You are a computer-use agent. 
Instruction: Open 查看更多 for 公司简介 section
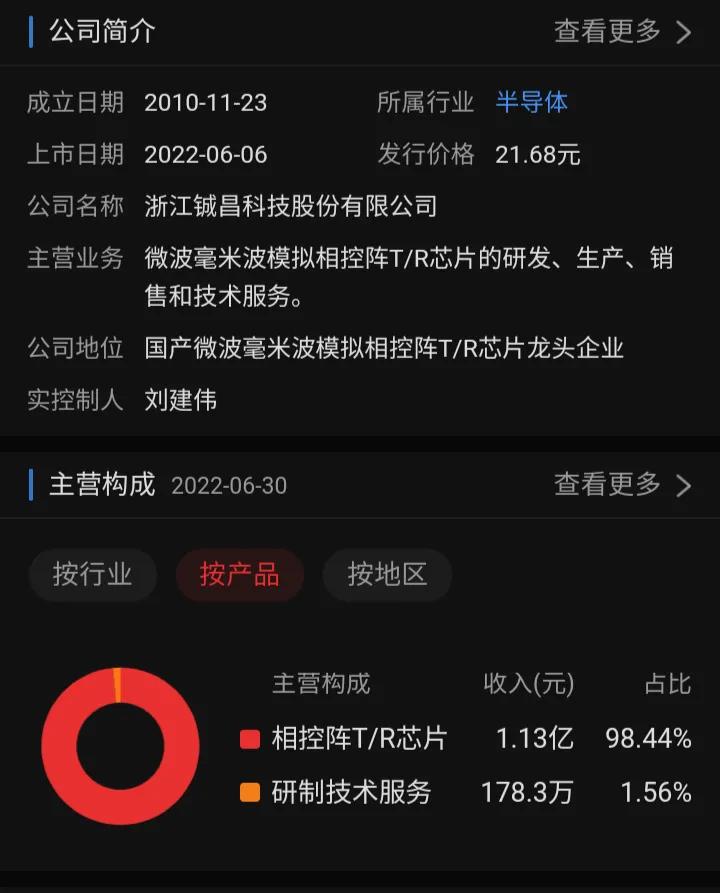click(x=610, y=32)
